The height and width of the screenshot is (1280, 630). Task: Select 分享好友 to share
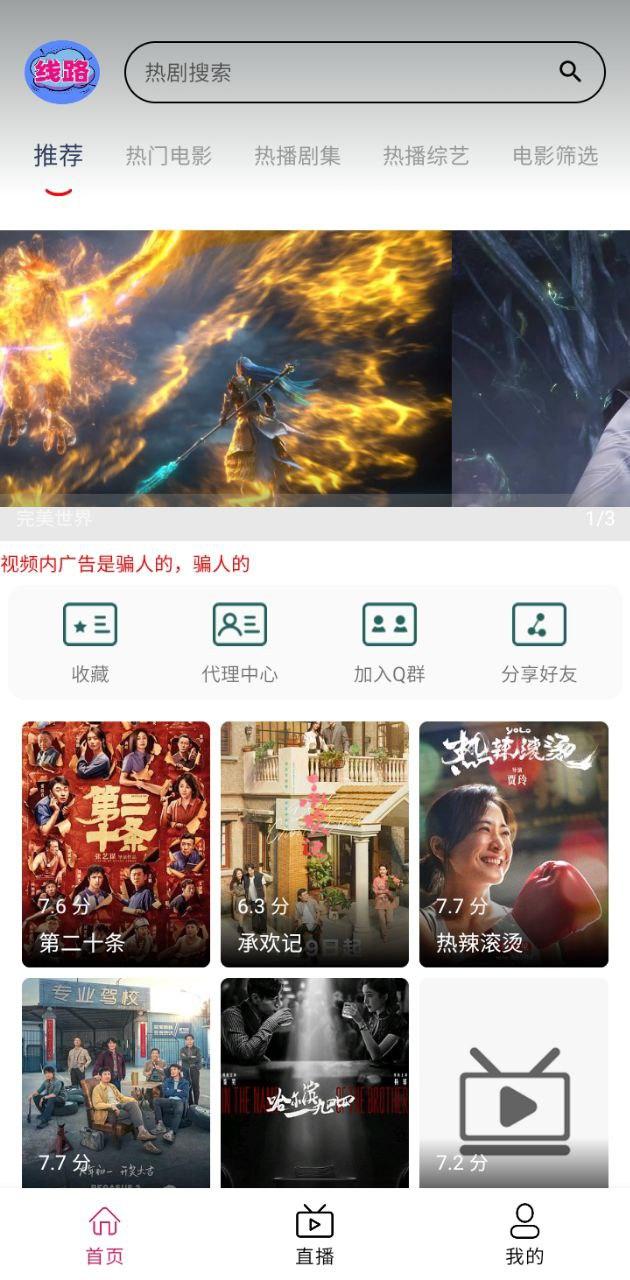coord(539,643)
